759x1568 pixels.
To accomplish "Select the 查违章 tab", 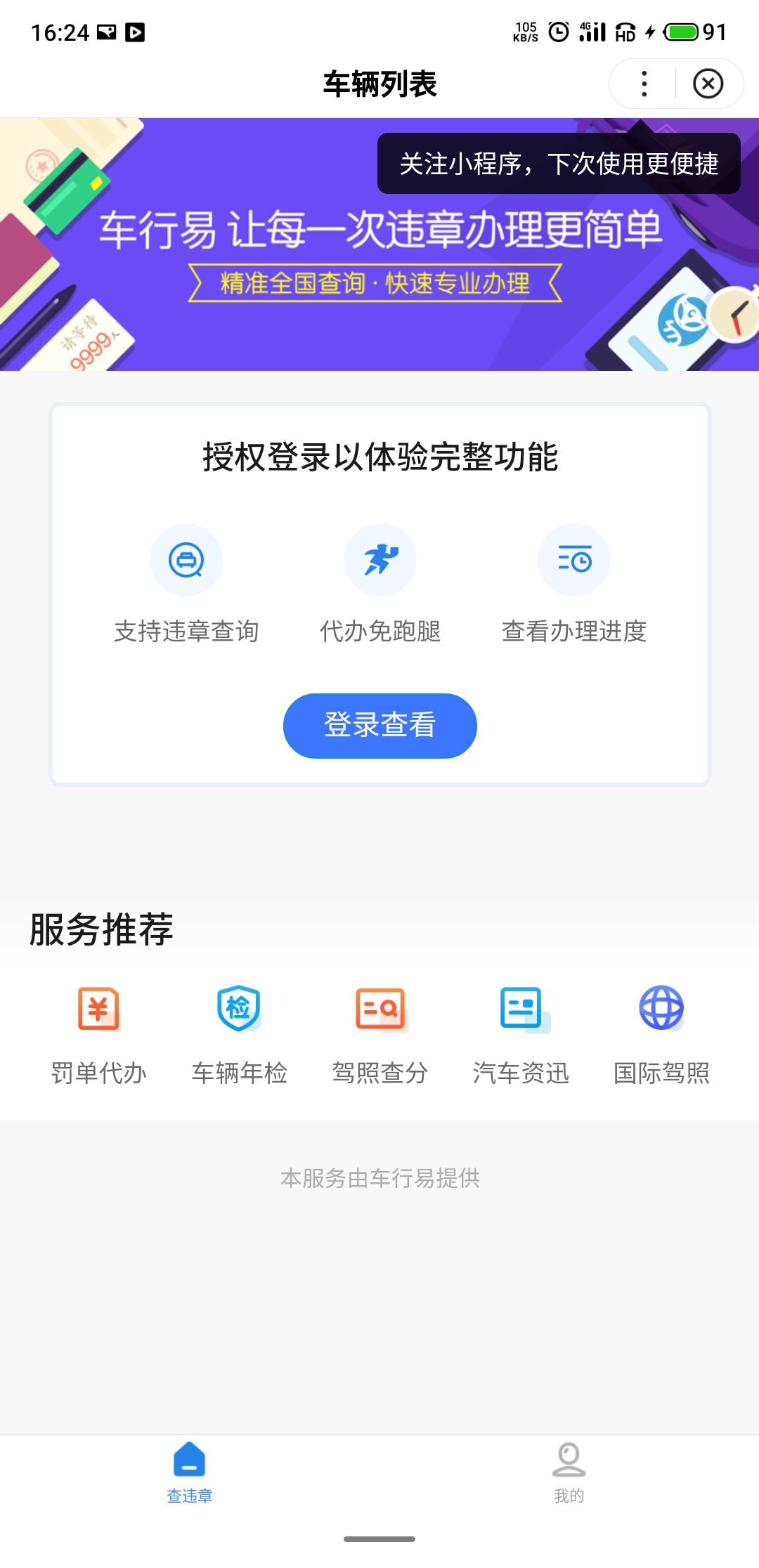I will coord(189,1472).
